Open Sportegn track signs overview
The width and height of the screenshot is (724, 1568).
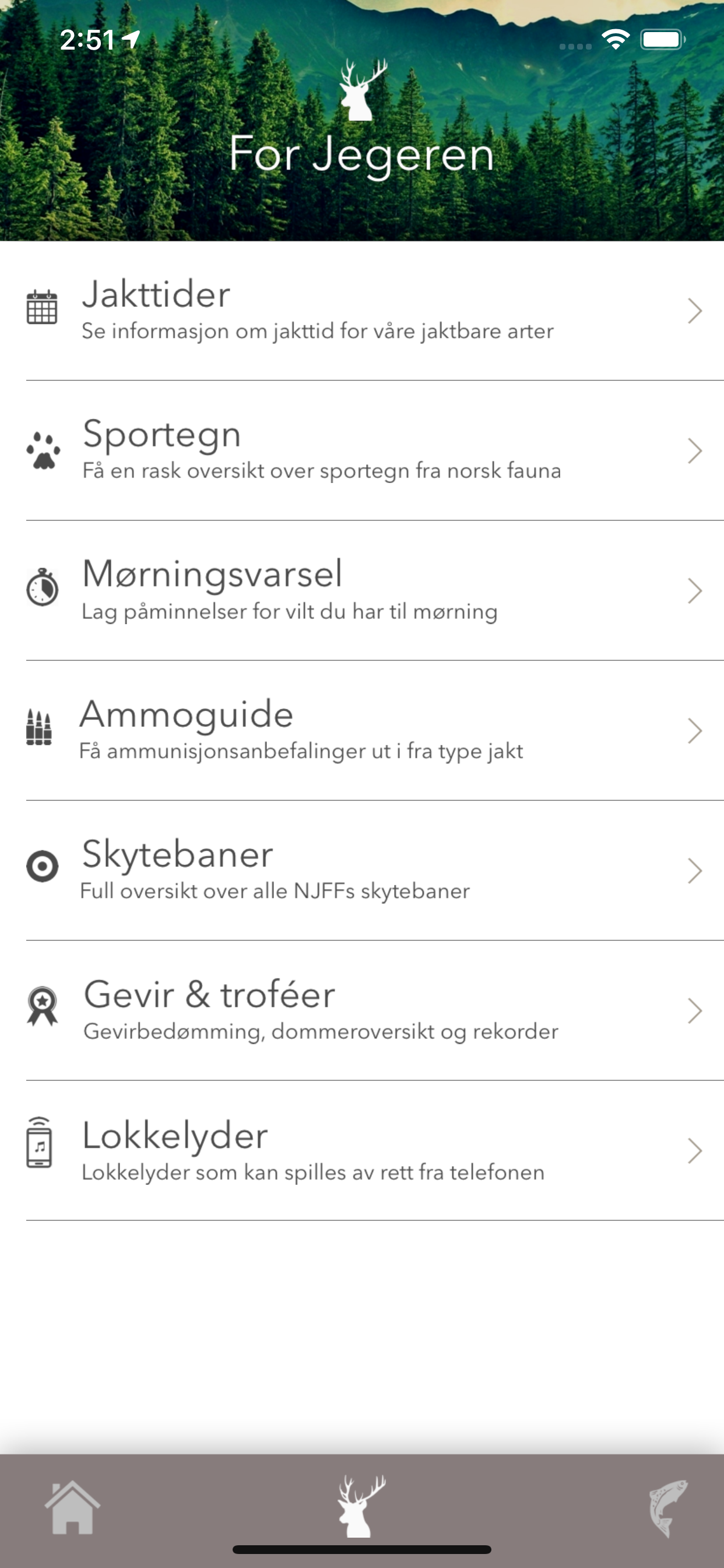(x=362, y=451)
